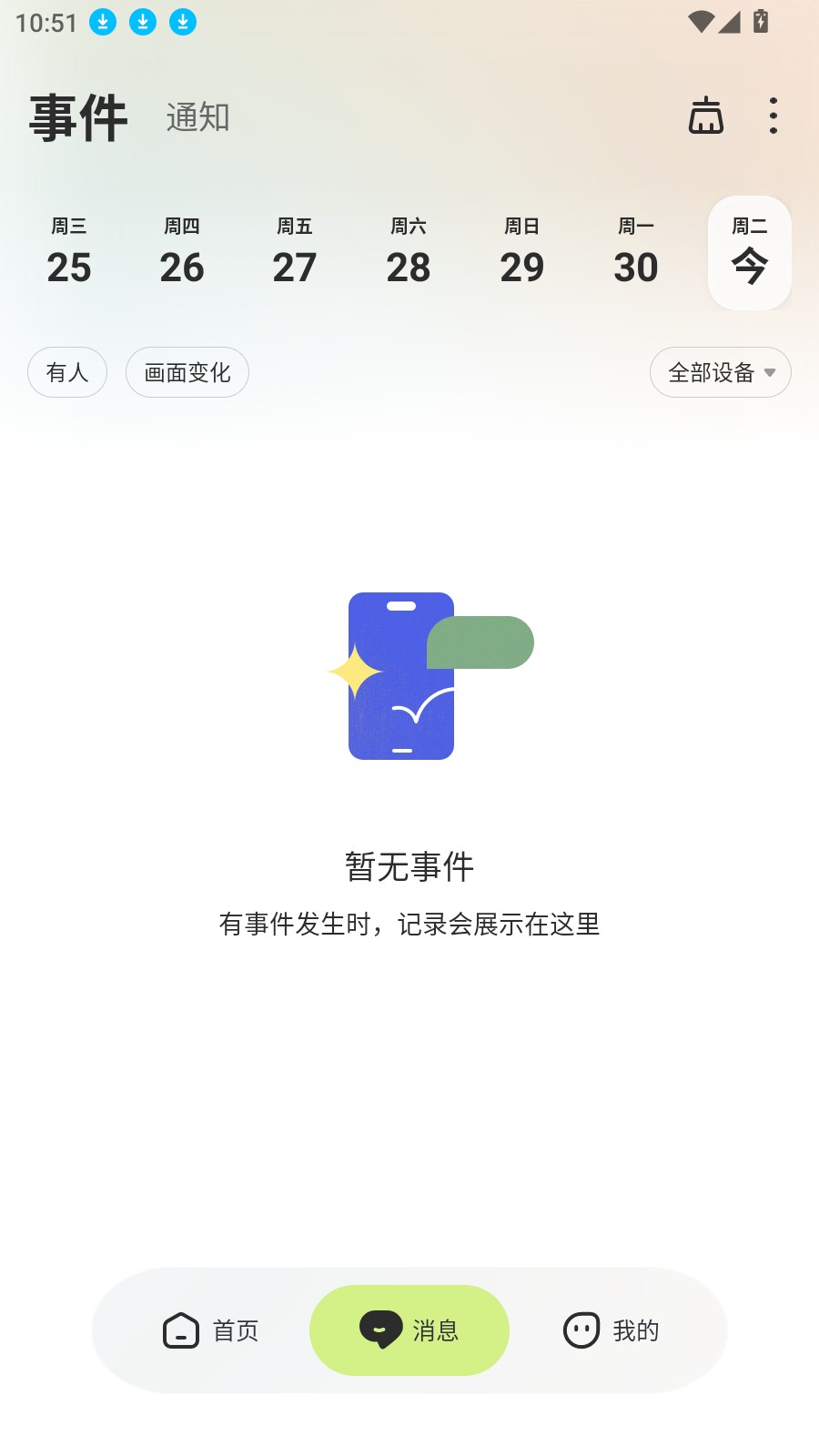Tap the face icon for 我的
The image size is (819, 1456).
(x=582, y=1330)
